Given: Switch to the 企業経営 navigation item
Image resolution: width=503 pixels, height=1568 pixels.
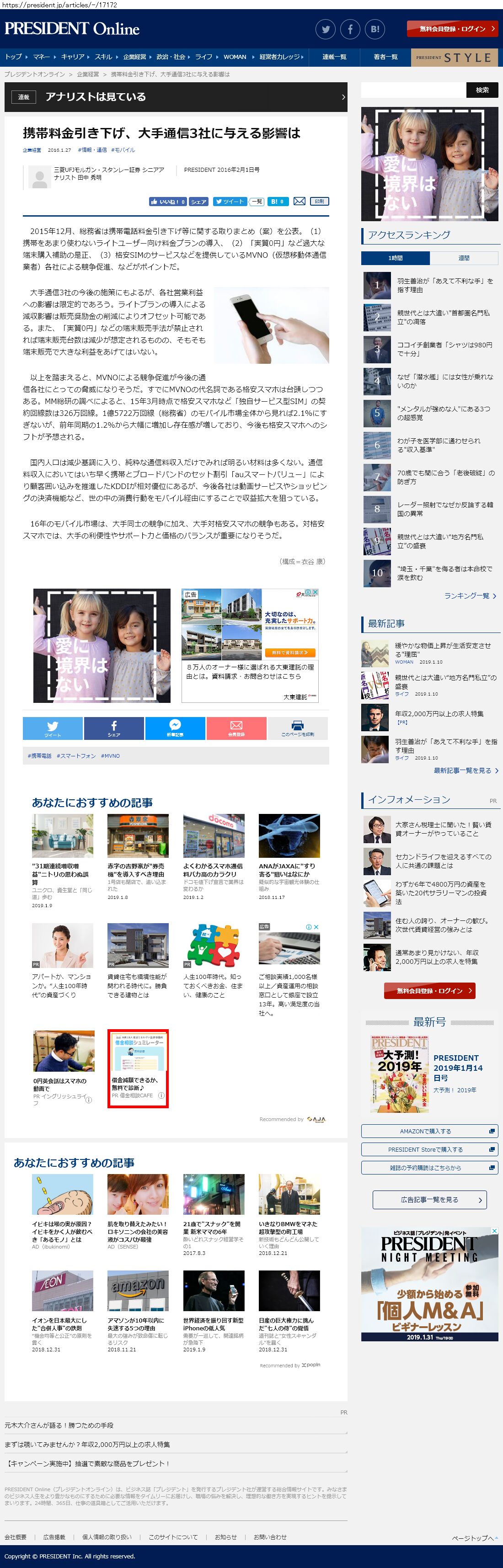Looking at the screenshot, I should coord(134,57).
